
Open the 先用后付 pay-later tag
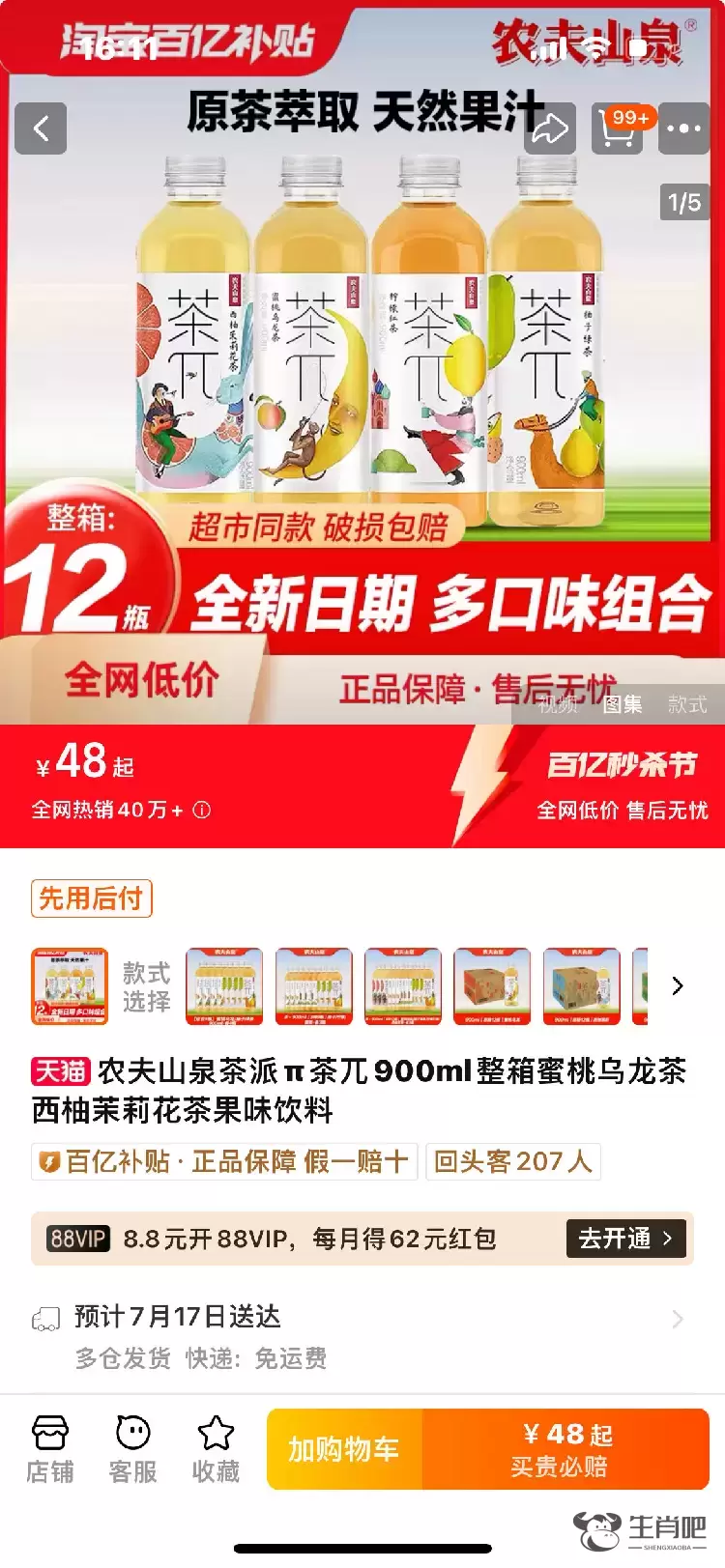pyautogui.click(x=92, y=898)
